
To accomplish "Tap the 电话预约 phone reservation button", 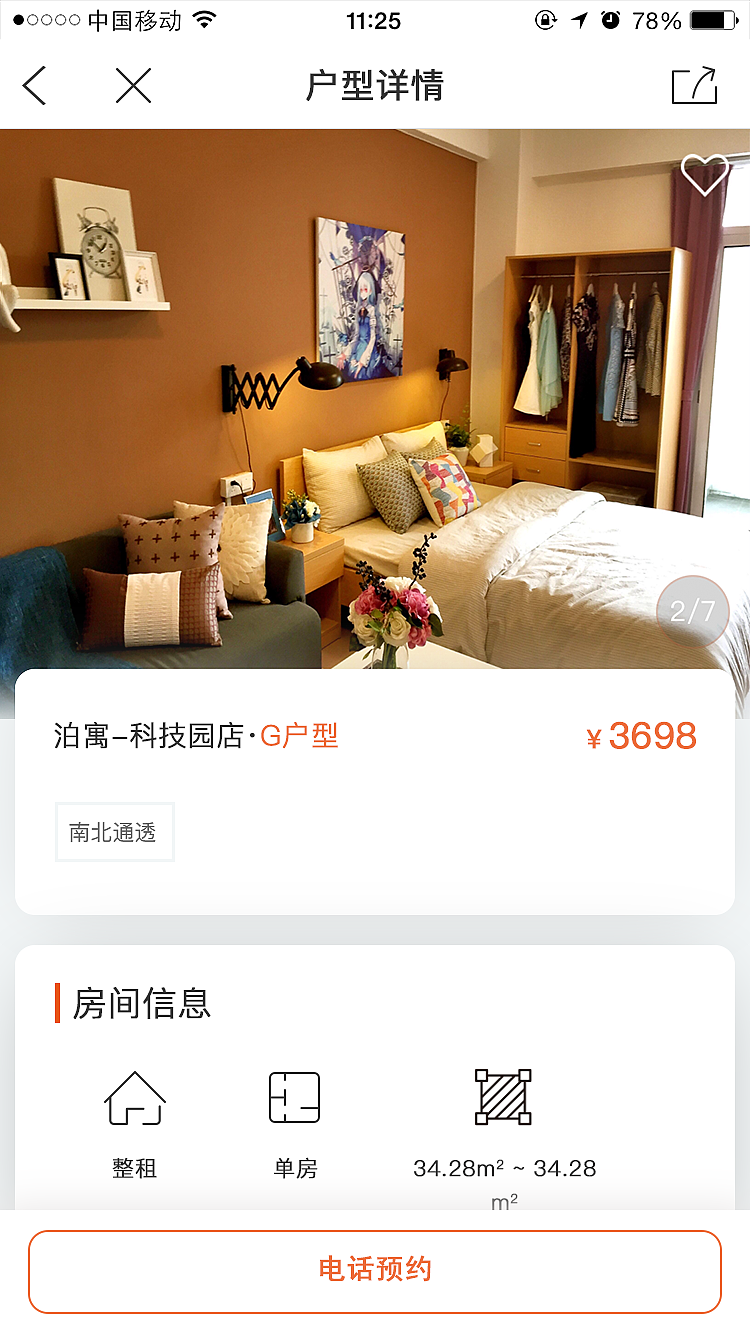I will pos(374,1271).
